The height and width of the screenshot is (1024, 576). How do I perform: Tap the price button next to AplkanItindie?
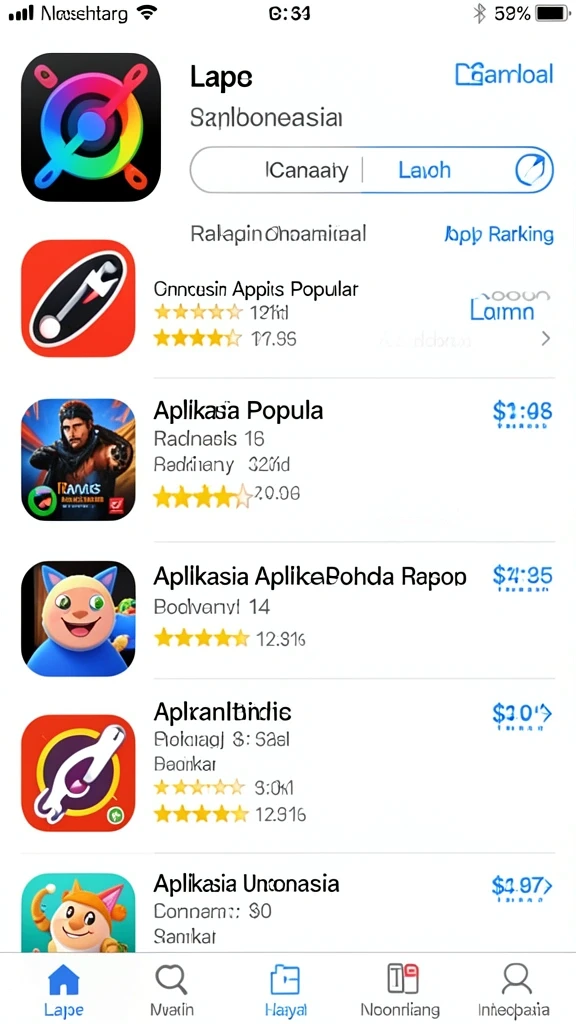click(522, 714)
